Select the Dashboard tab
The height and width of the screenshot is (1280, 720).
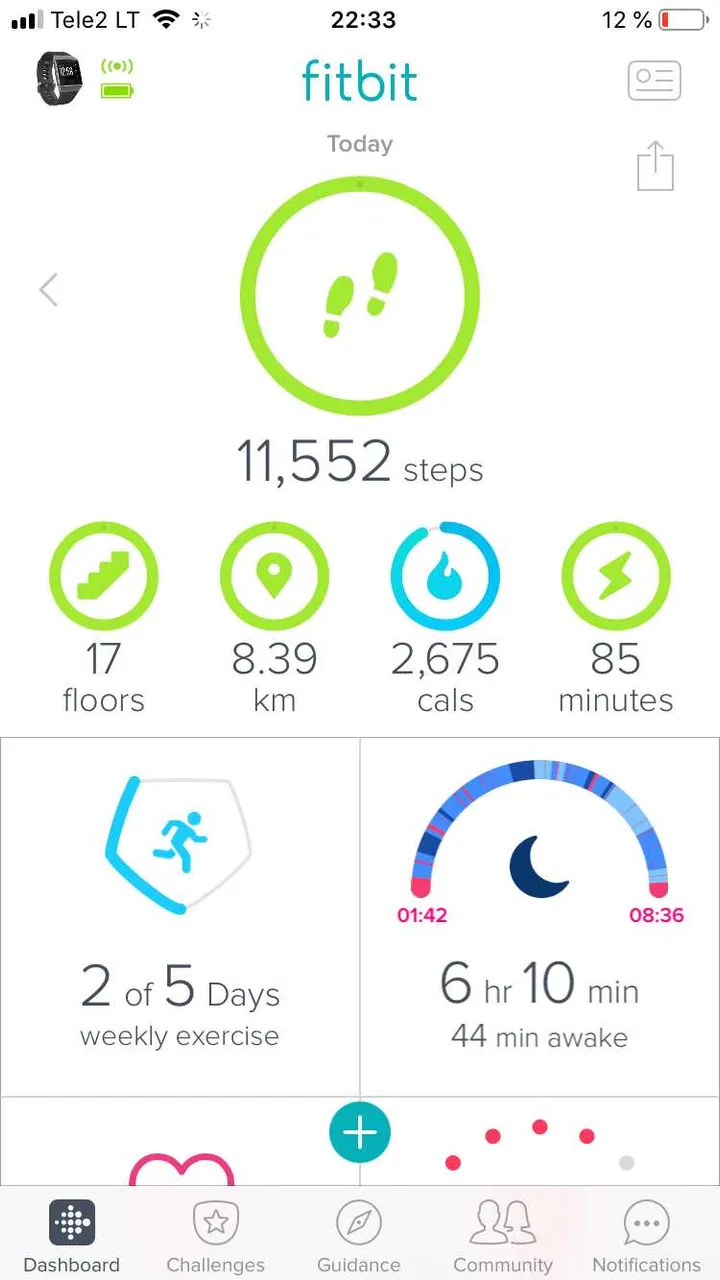coord(72,1238)
